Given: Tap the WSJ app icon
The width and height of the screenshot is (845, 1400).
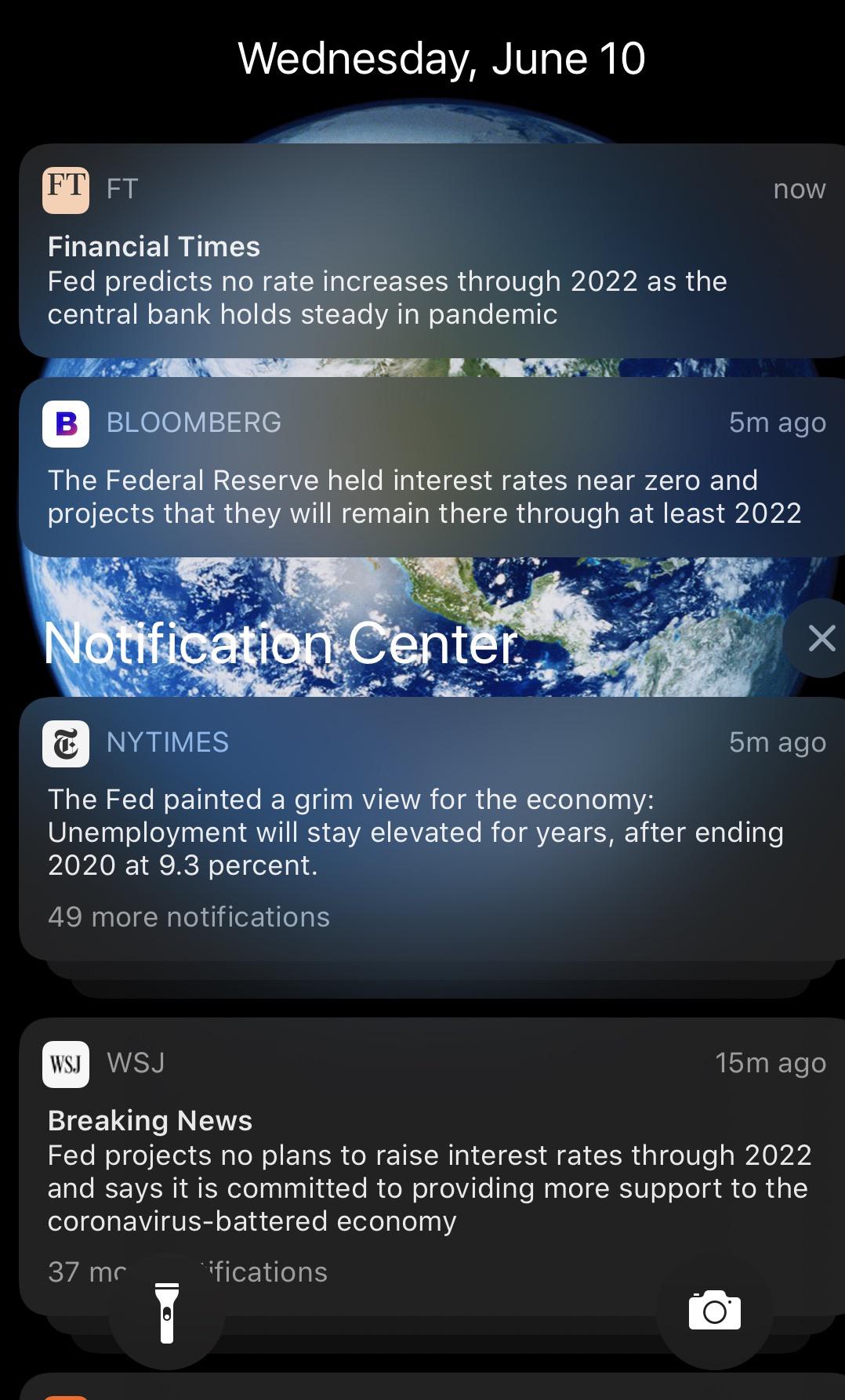Looking at the screenshot, I should 67,1063.
